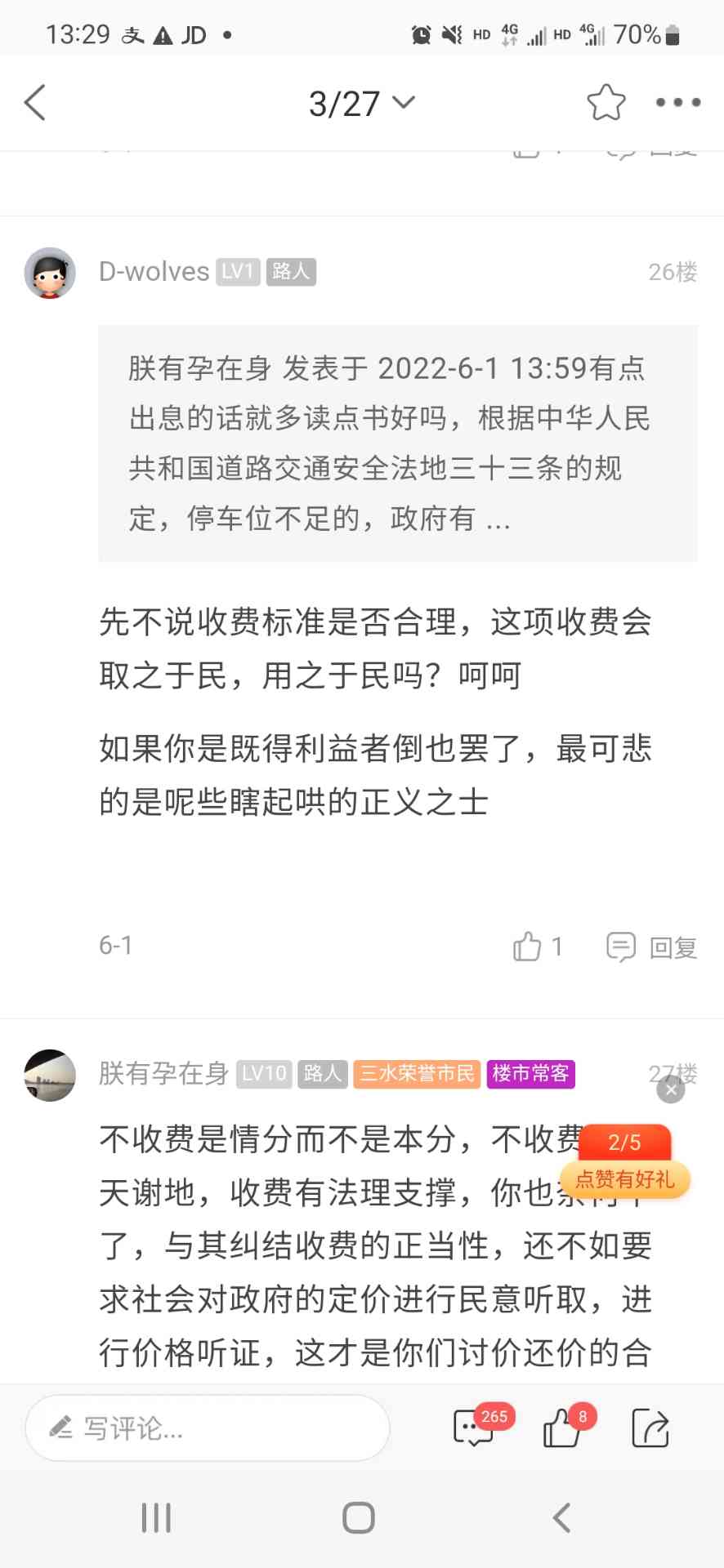Screen dimensions: 724x1568
Task: Dismiss the 点赞有好礼 floating promo
Action: tap(671, 1089)
